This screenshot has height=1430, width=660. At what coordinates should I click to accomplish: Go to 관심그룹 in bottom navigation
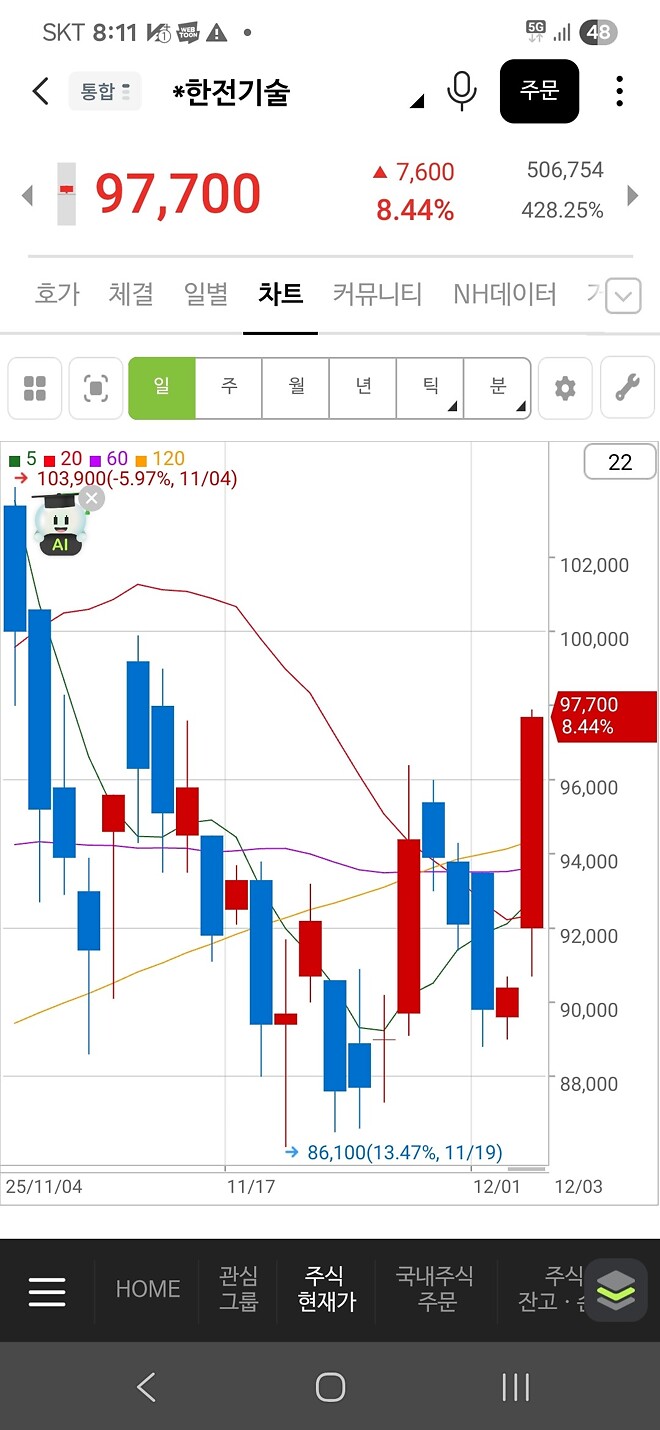[x=238, y=1289]
